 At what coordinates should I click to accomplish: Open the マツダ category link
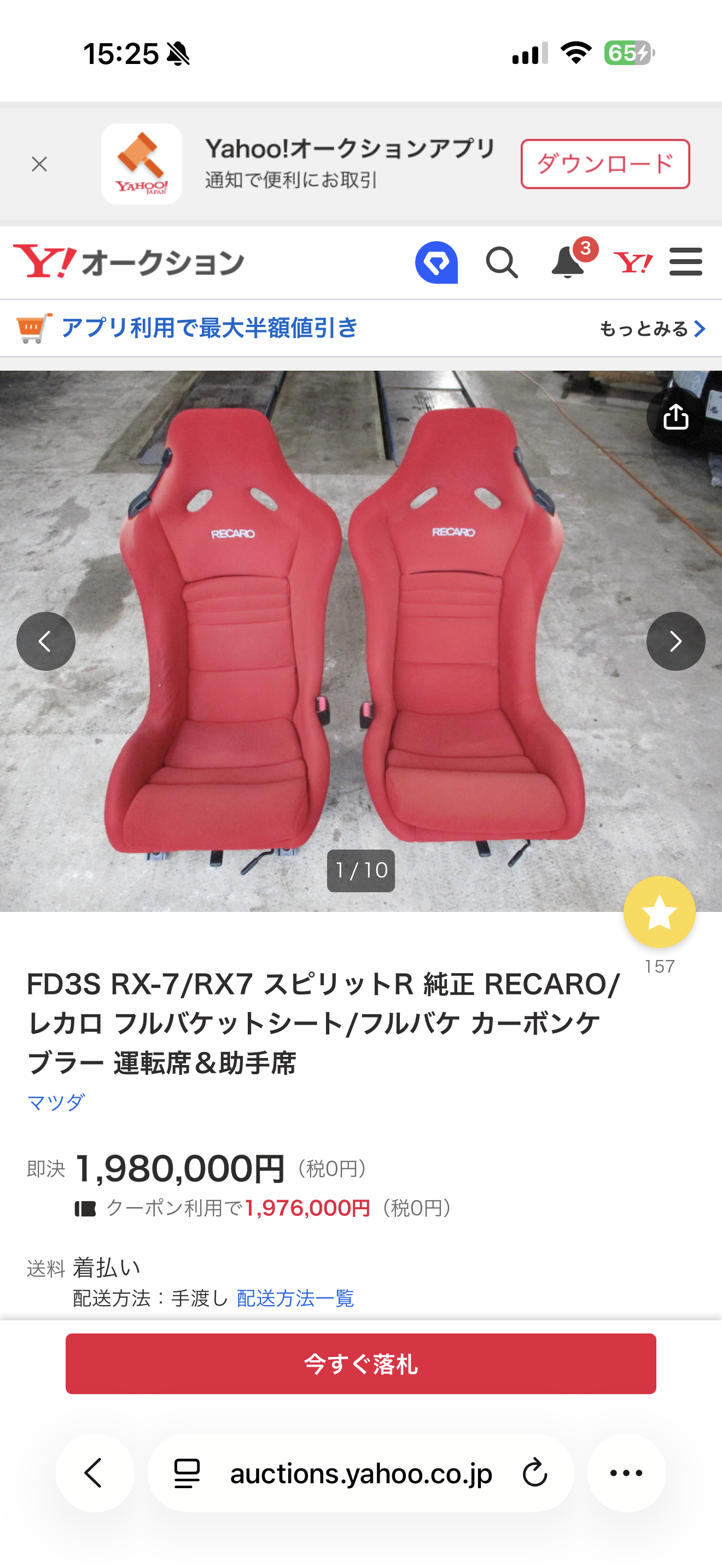point(56,1102)
